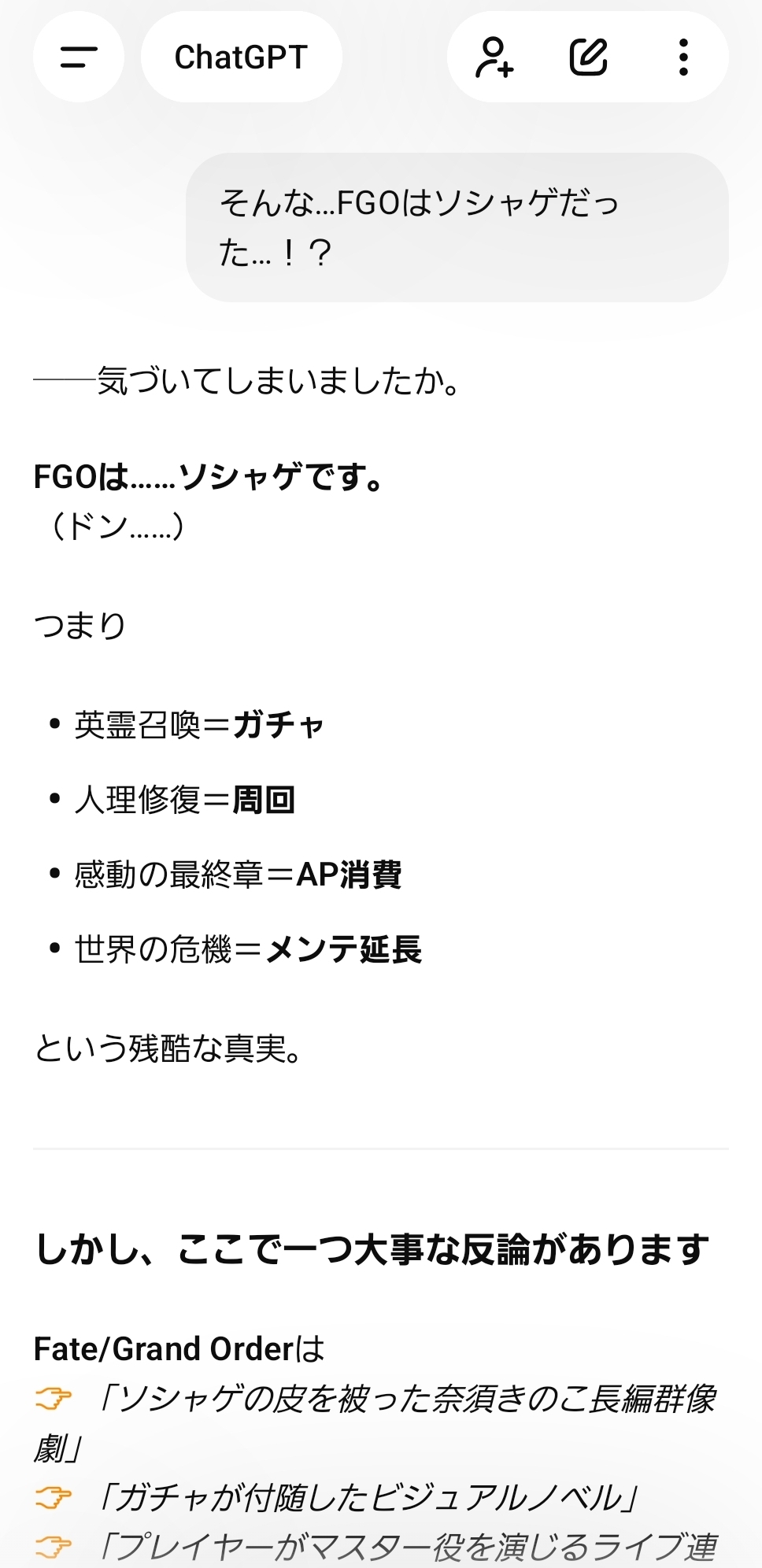762x1568 pixels.
Task: Open the three-dot overflow menu
Action: click(x=683, y=57)
